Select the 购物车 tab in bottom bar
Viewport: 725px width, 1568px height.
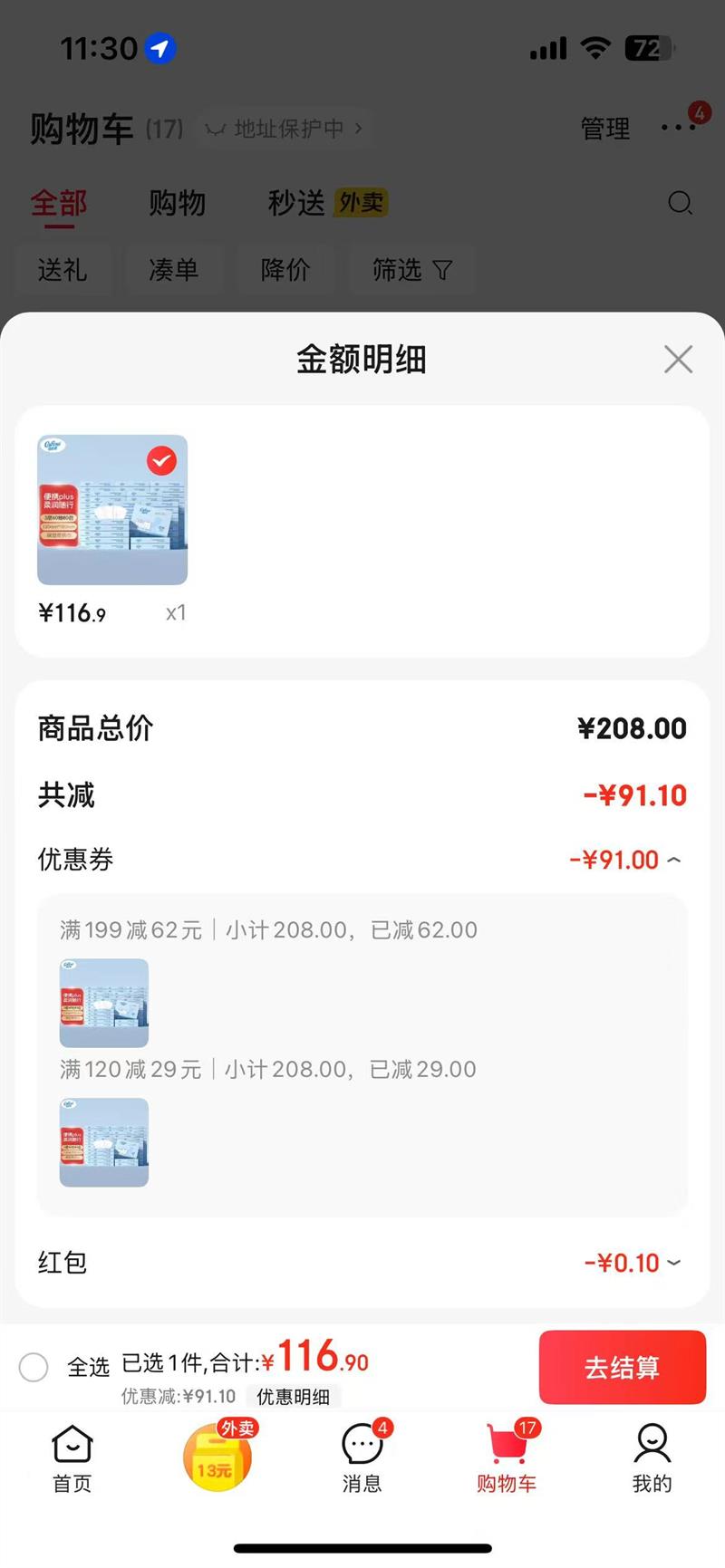click(x=507, y=1457)
